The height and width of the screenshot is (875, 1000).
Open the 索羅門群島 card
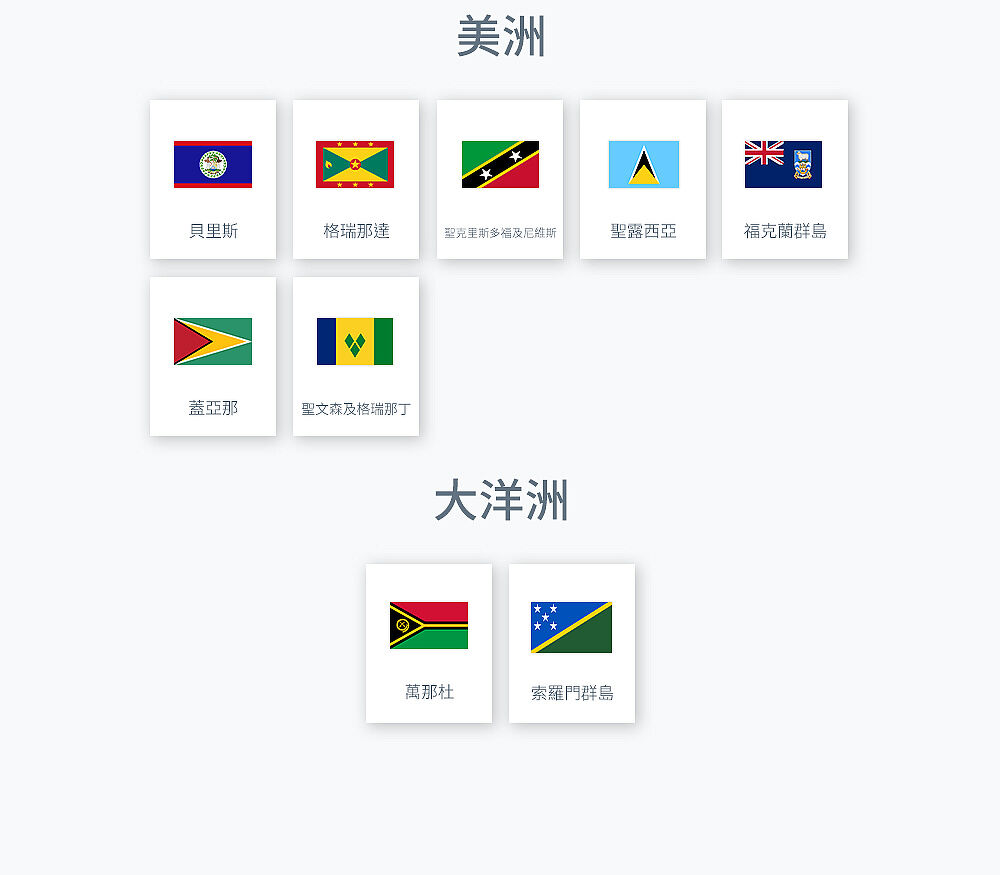click(572, 643)
